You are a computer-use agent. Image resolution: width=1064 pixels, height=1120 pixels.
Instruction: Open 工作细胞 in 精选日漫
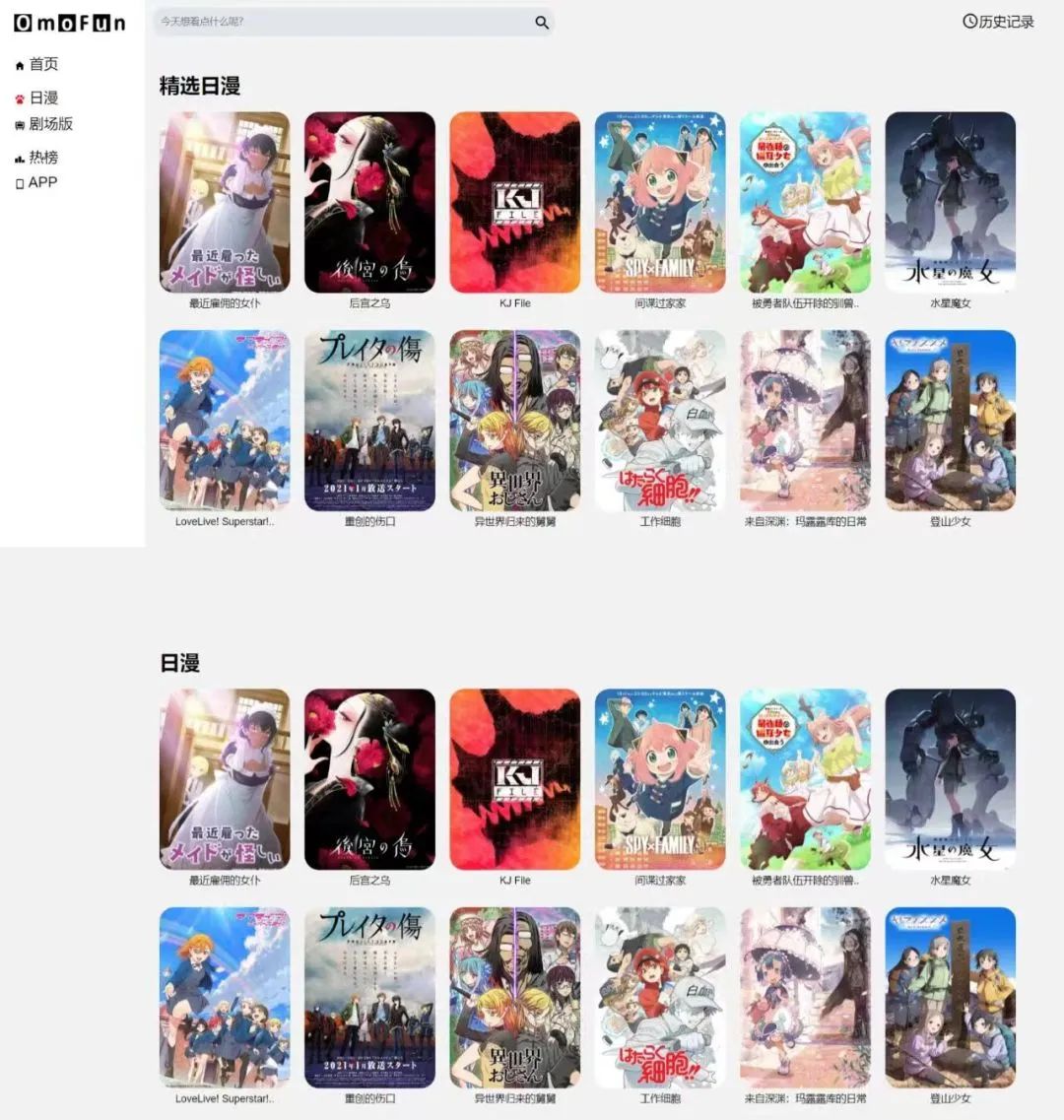click(660, 421)
